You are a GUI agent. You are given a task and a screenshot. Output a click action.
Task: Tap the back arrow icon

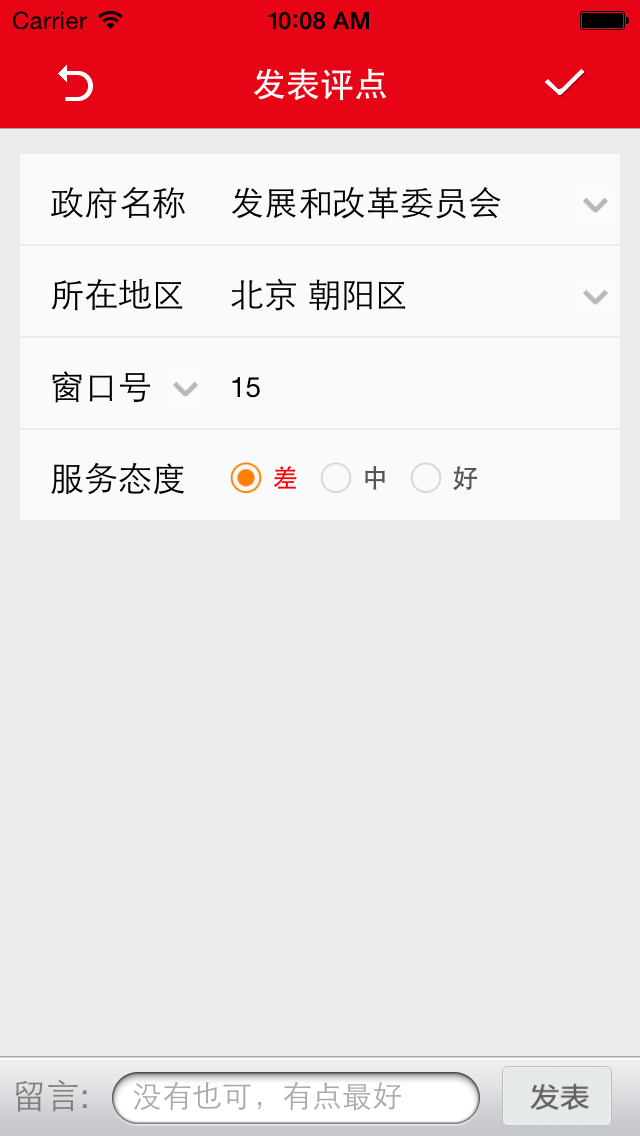tap(75, 84)
